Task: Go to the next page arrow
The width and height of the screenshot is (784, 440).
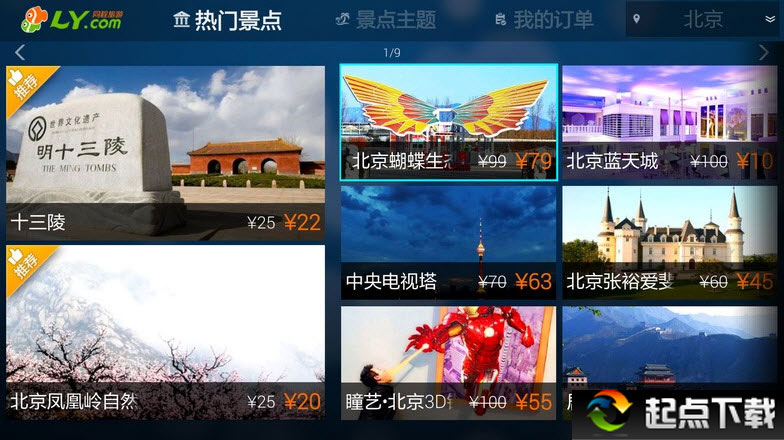Action: (763, 52)
